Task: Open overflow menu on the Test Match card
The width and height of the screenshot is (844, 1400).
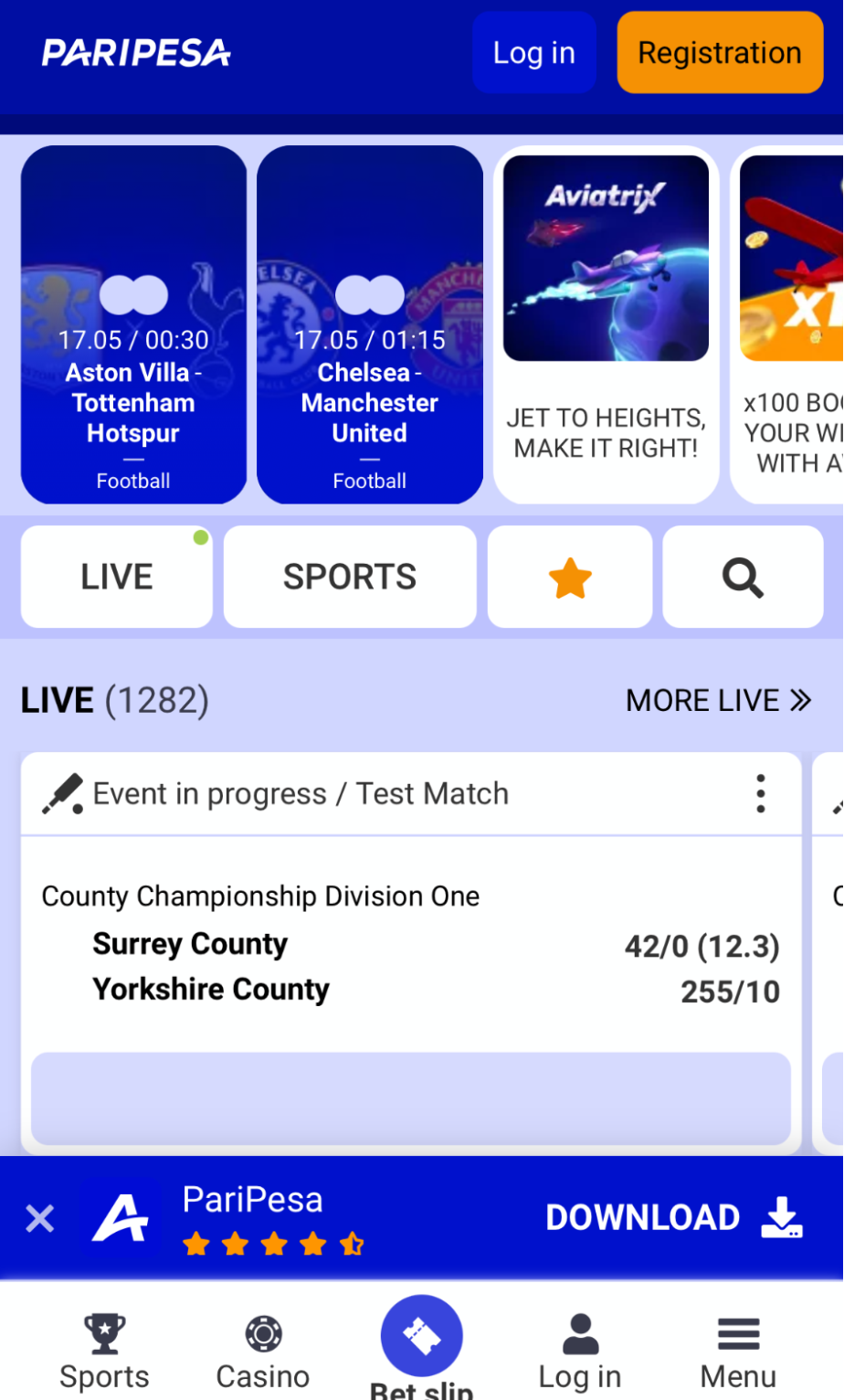Action: pyautogui.click(x=760, y=793)
